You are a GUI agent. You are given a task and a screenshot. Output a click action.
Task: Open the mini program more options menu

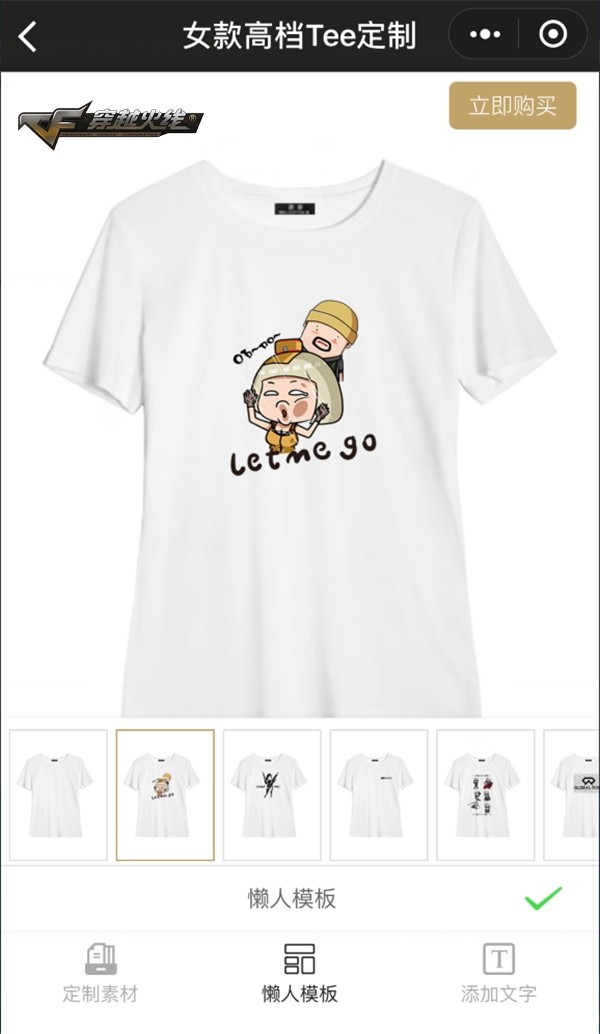(485, 36)
